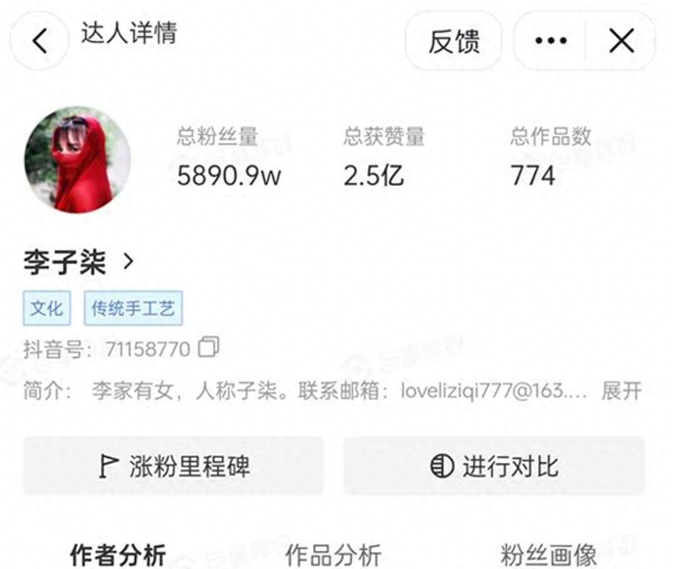
Task: Select the 作者分析 tab
Action: 117,553
